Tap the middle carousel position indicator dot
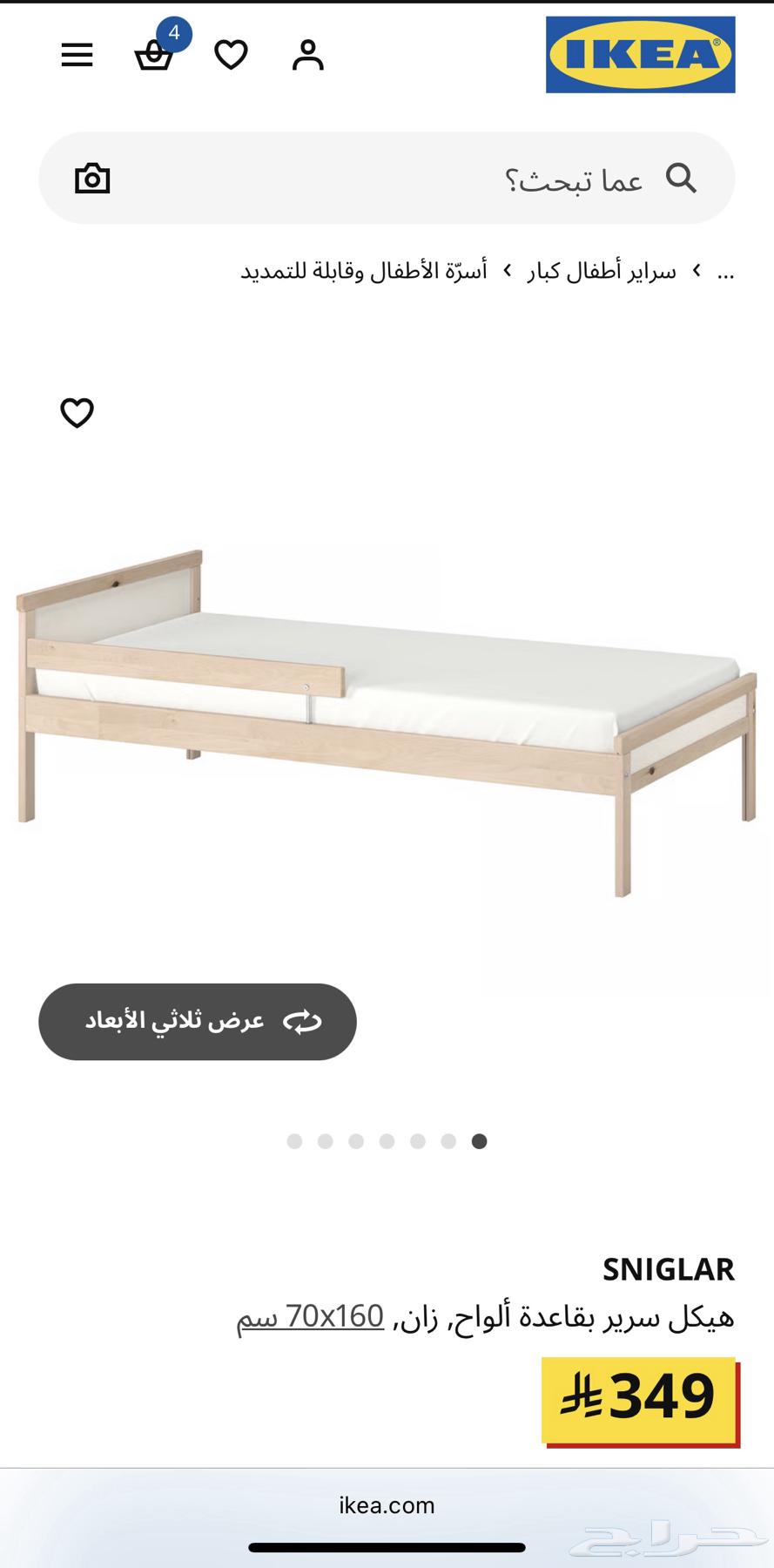 [387, 1141]
